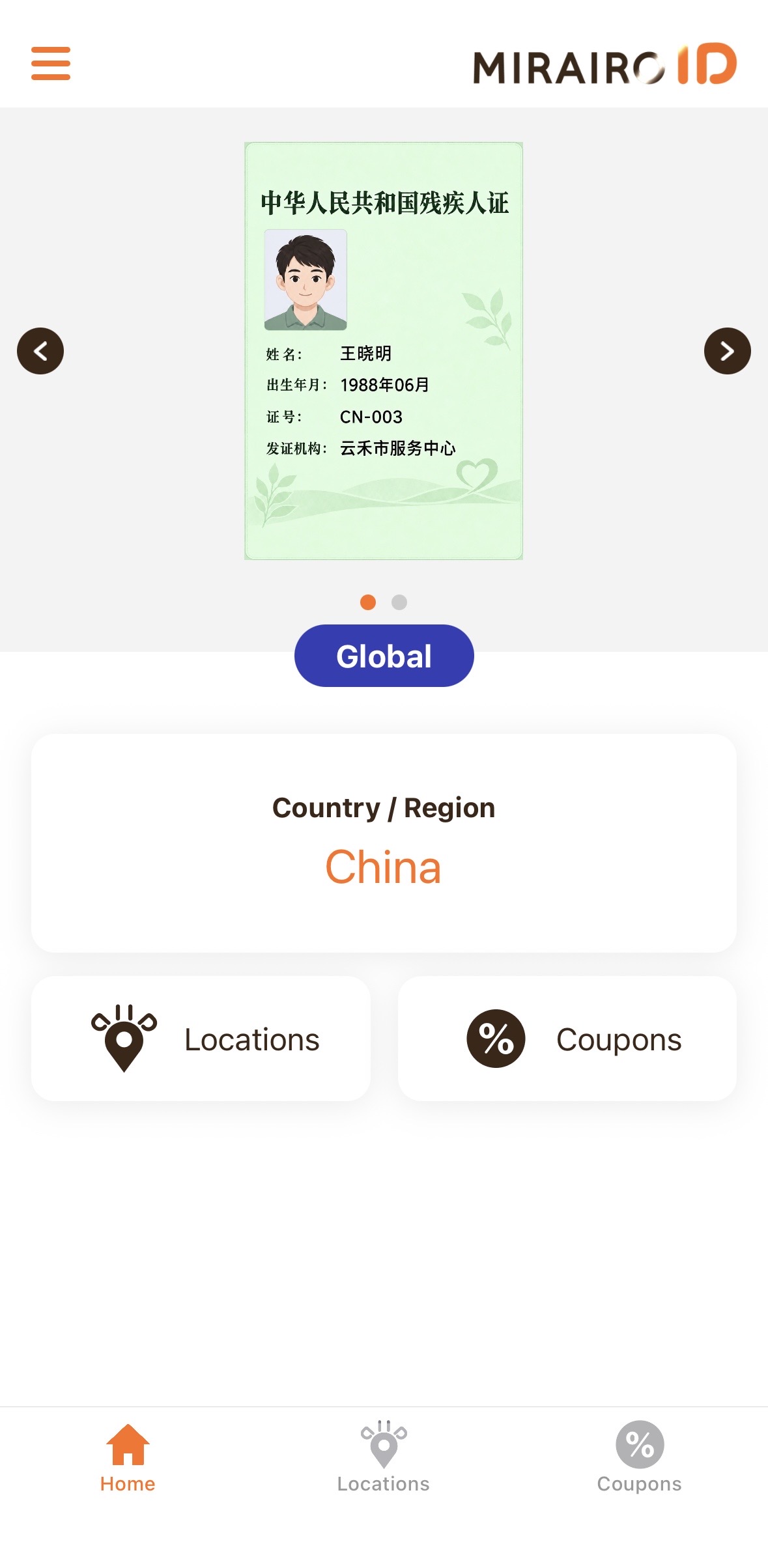Viewport: 768px width, 1568px height.
Task: Open the Locations card
Action: coord(201,1039)
